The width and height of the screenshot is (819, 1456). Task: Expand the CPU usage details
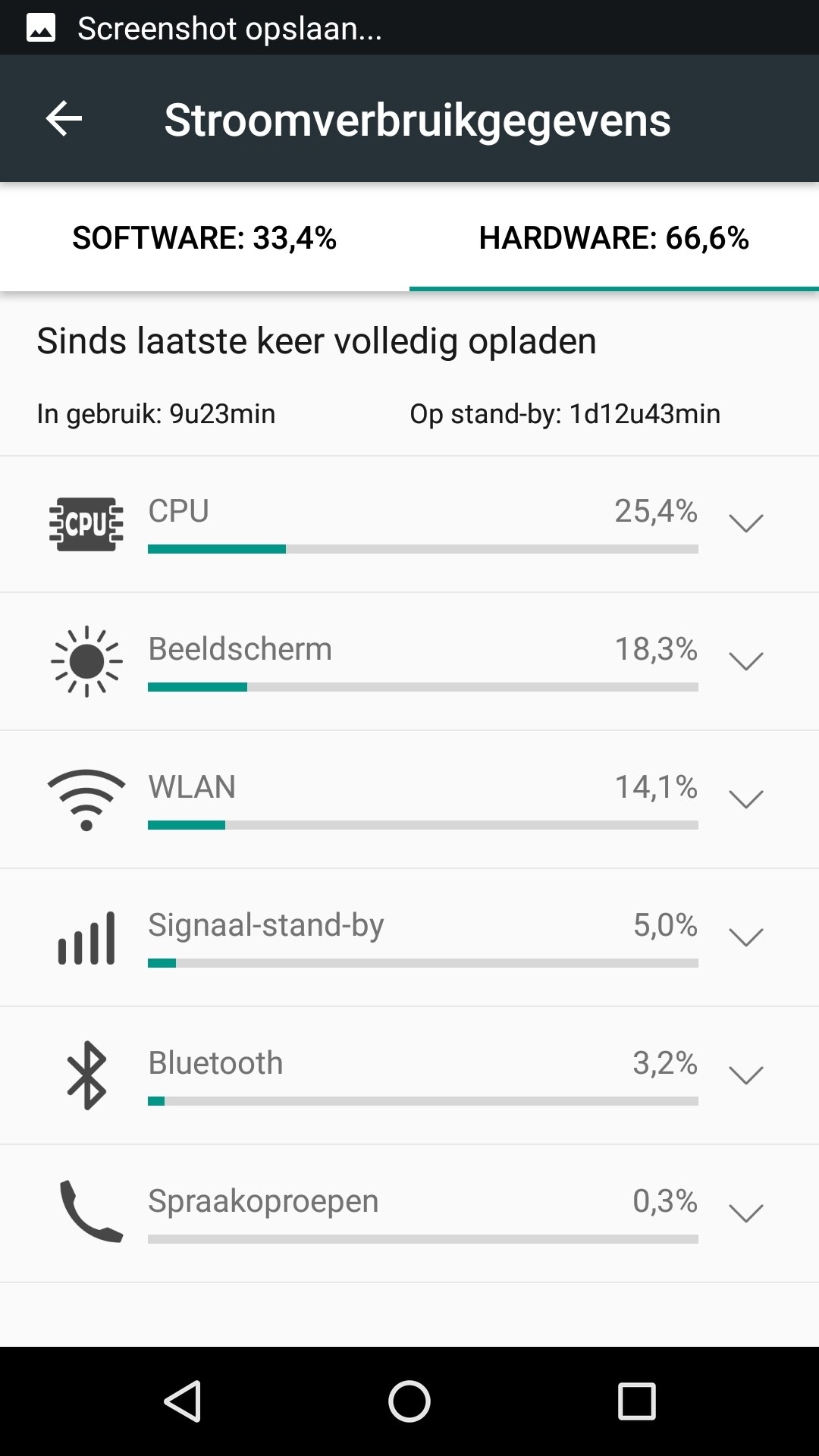pos(745,523)
